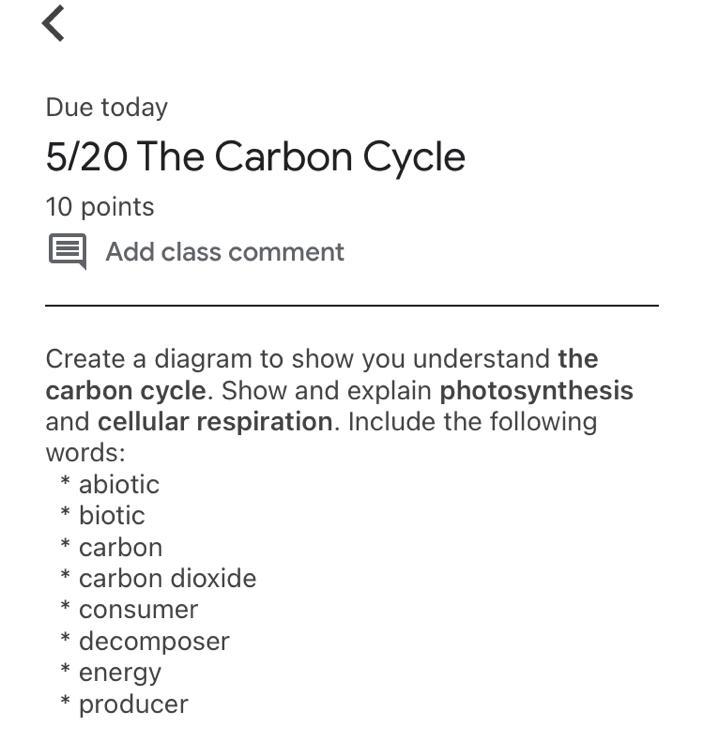Image resolution: width=704 pixels, height=751 pixels.
Task: Go back using the top-left arrow
Action: pyautogui.click(x=54, y=23)
